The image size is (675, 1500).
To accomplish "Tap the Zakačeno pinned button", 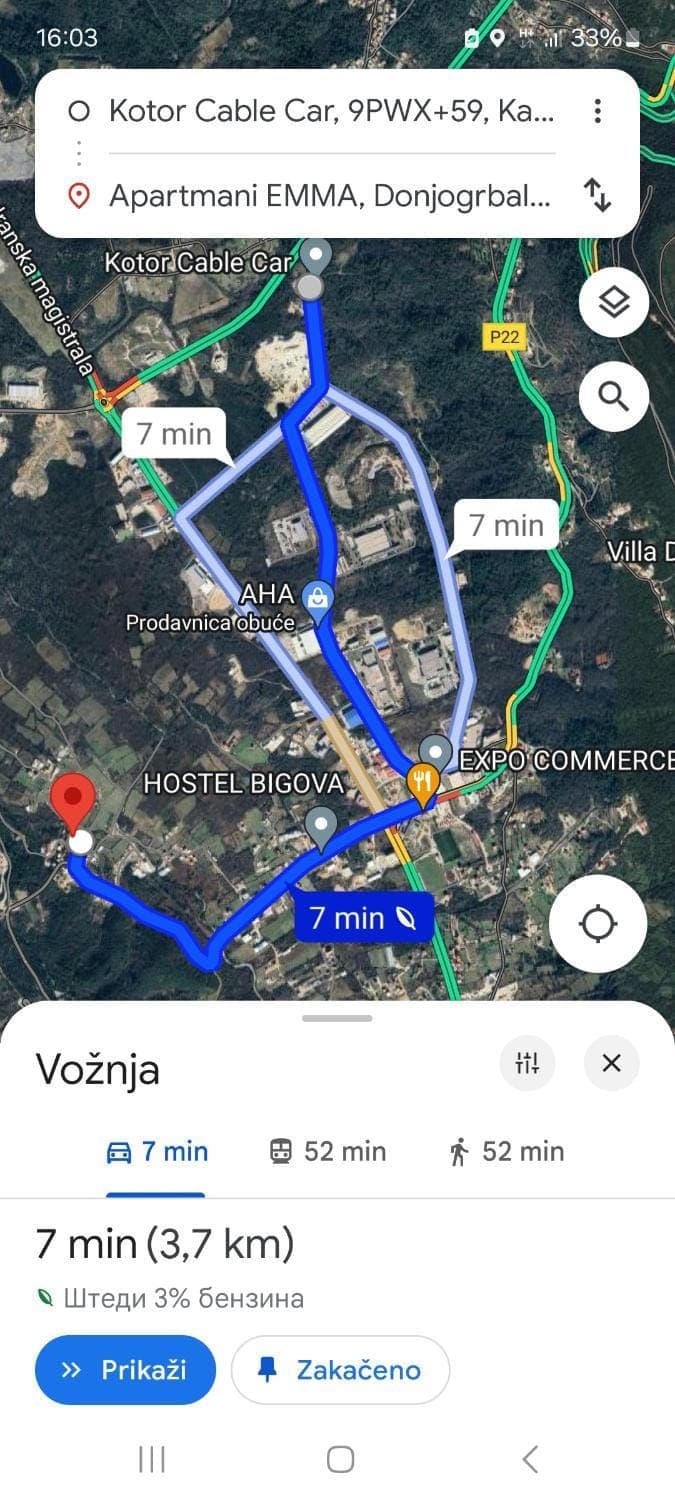I will tap(340, 1370).
